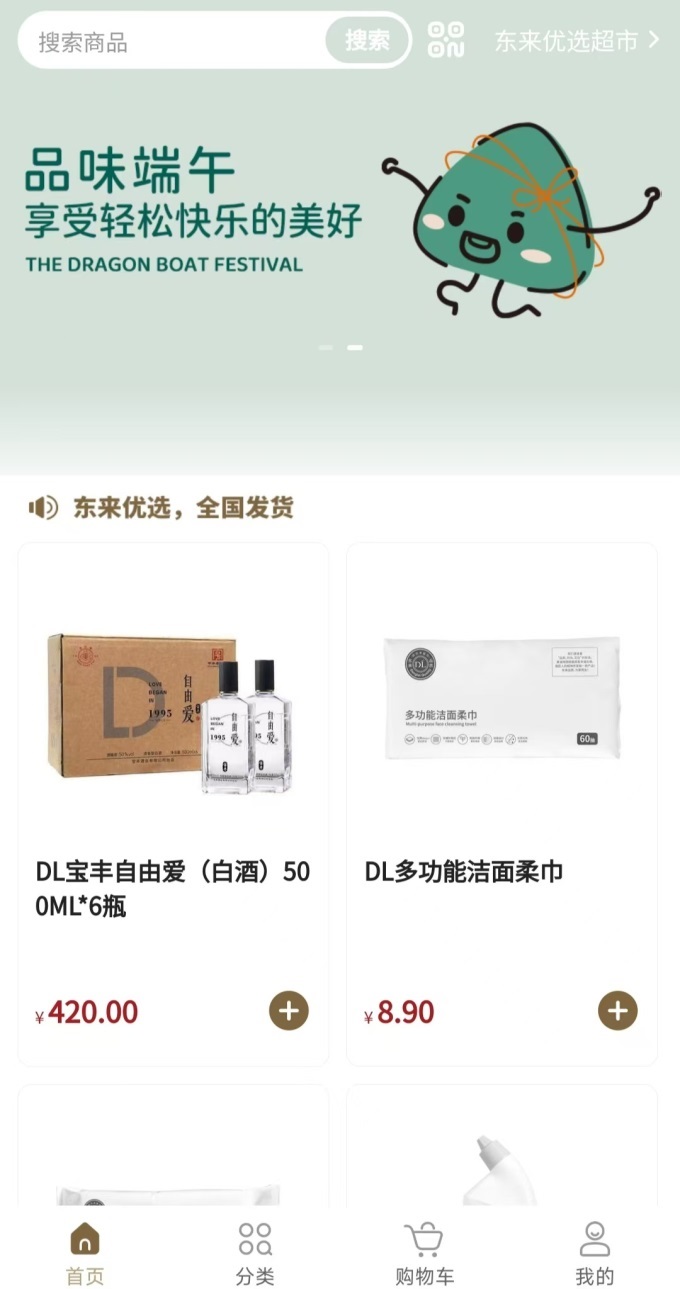Open the 东来优选超市 store link
The width and height of the screenshot is (680, 1289).
tap(577, 41)
